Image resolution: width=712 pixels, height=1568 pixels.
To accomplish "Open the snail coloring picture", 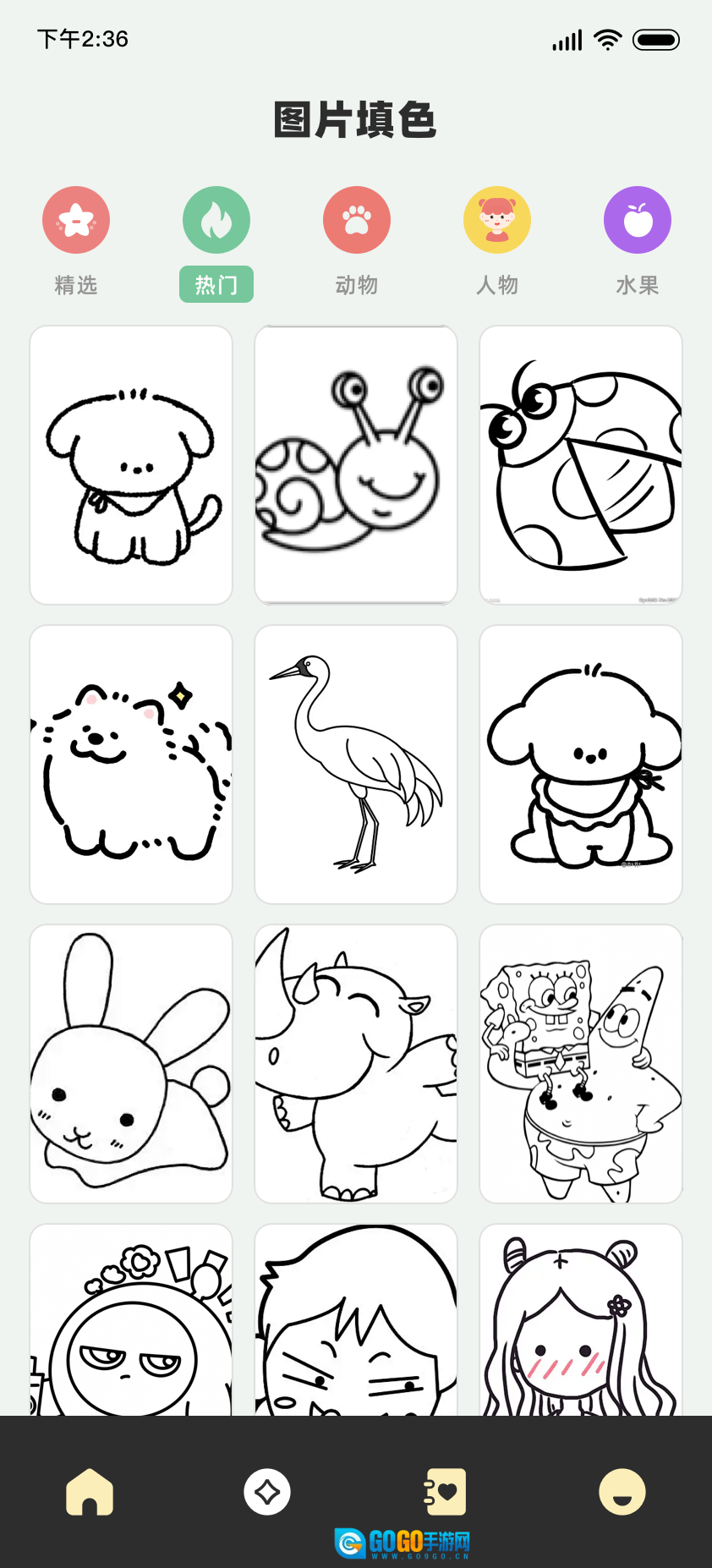I will tap(356, 465).
